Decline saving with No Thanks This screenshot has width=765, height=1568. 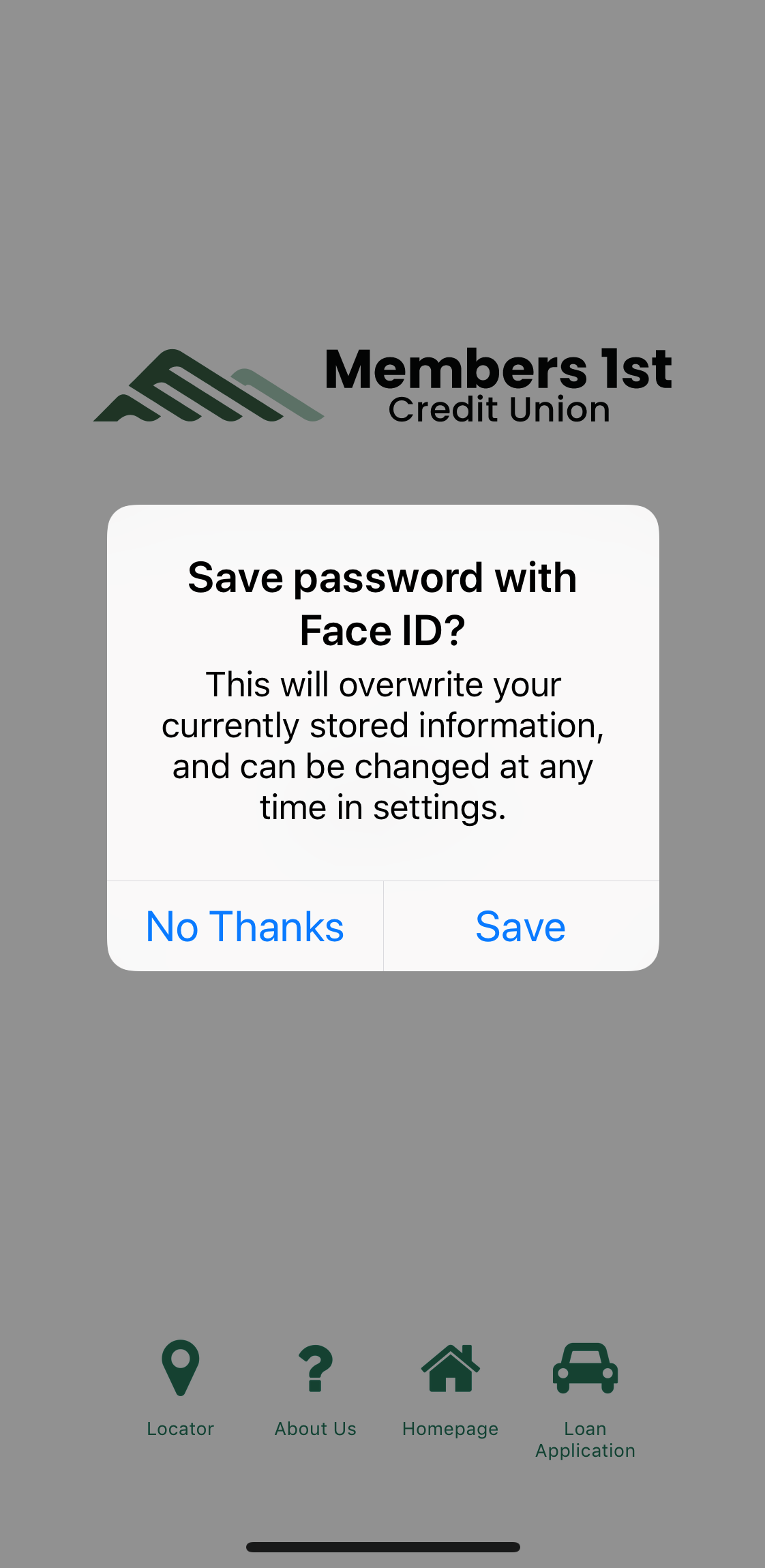coord(245,926)
